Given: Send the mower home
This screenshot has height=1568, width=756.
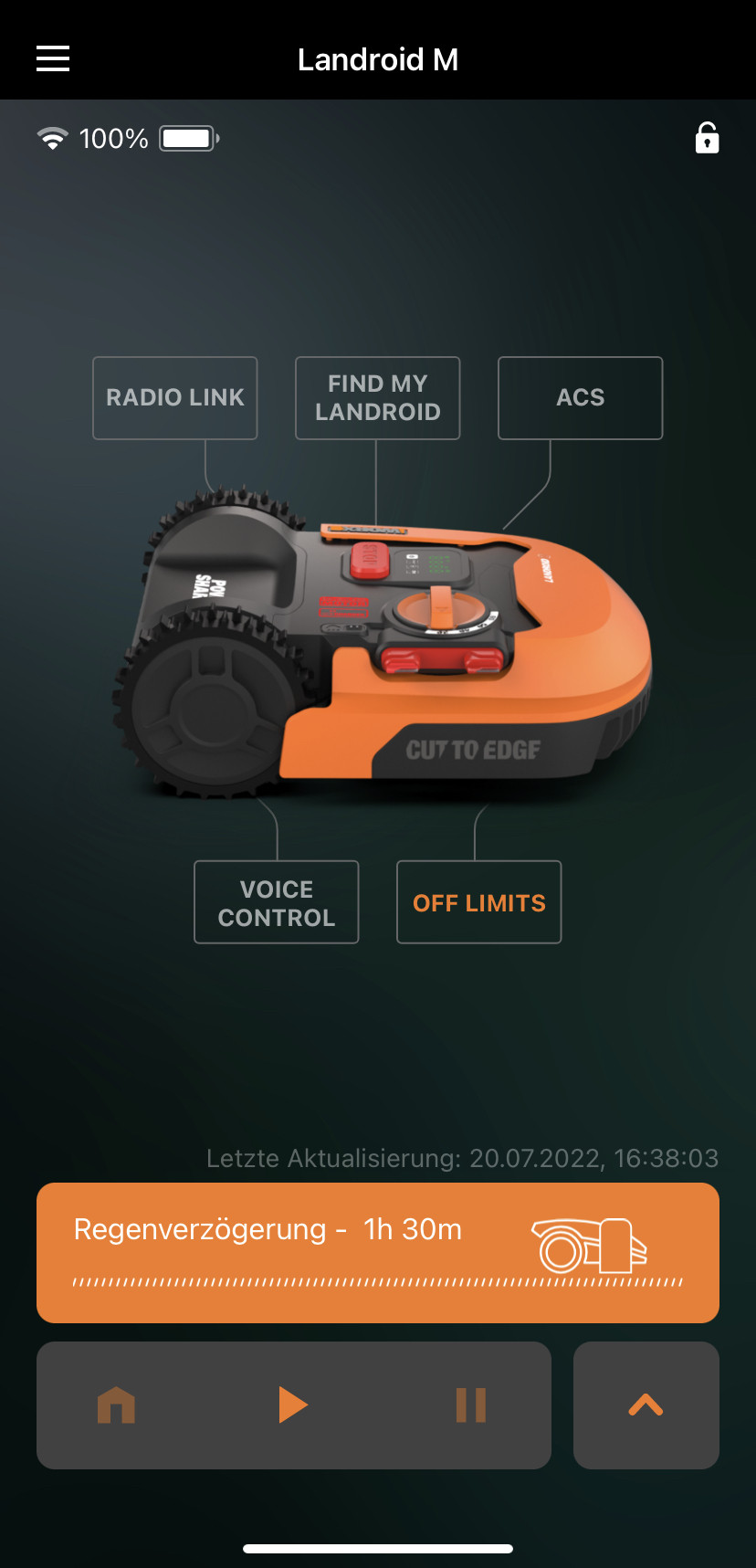Looking at the screenshot, I should [116, 1405].
